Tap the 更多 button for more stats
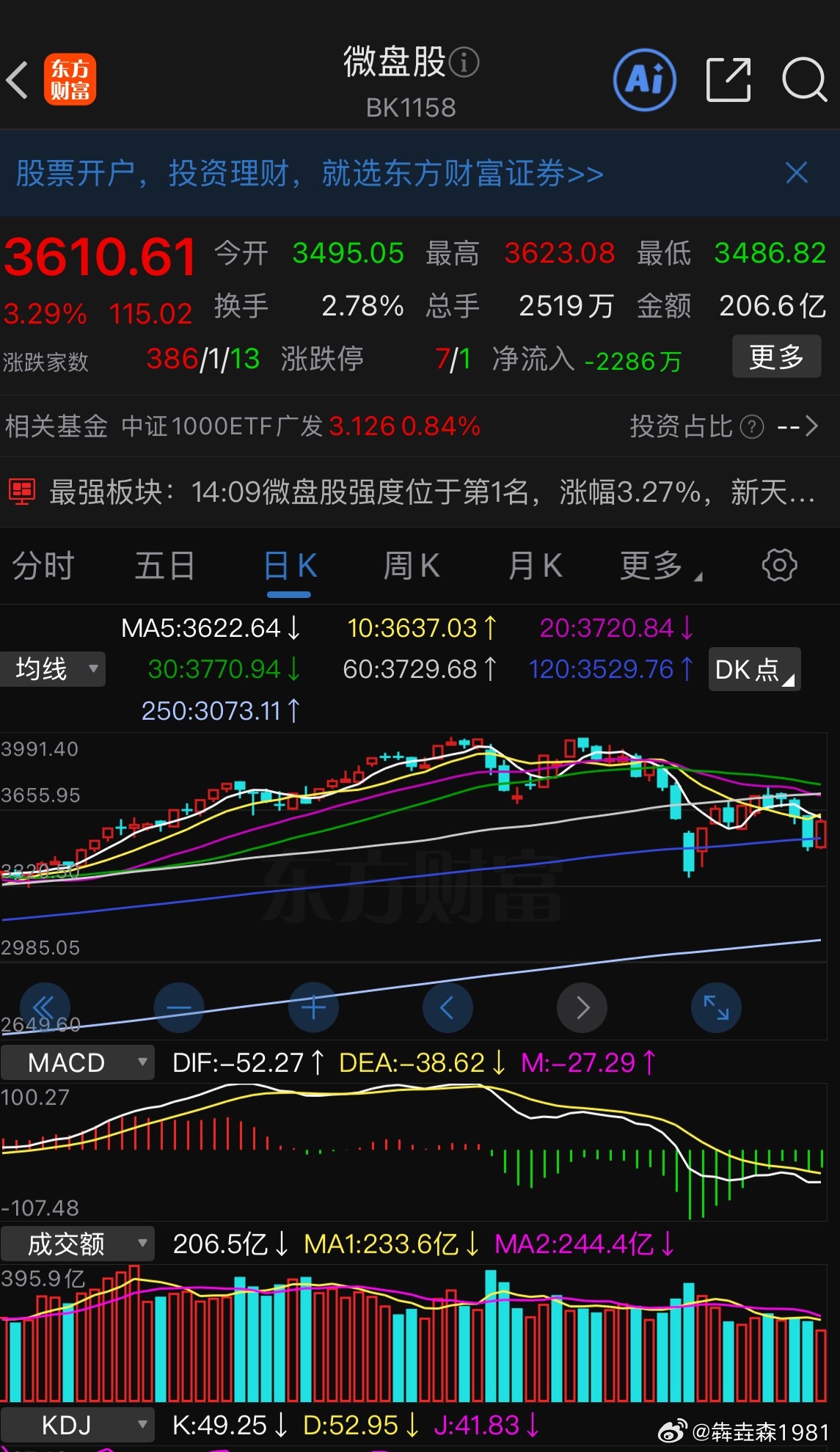The height and width of the screenshot is (1452, 840). pyautogui.click(x=775, y=357)
